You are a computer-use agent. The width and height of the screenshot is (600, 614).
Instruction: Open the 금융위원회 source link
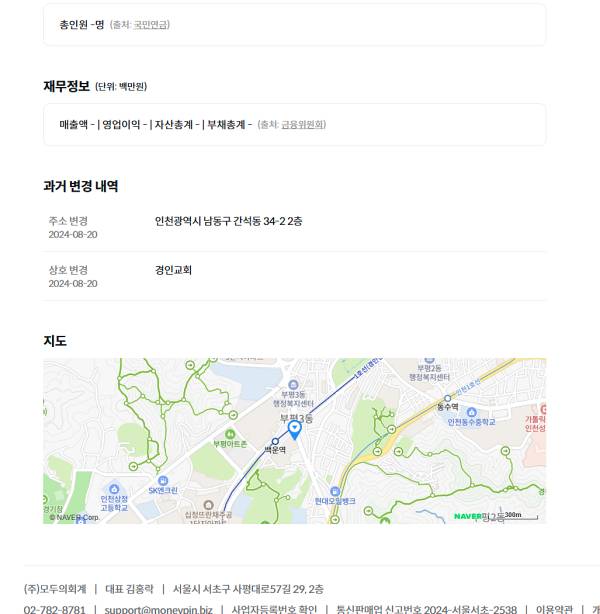point(303,125)
